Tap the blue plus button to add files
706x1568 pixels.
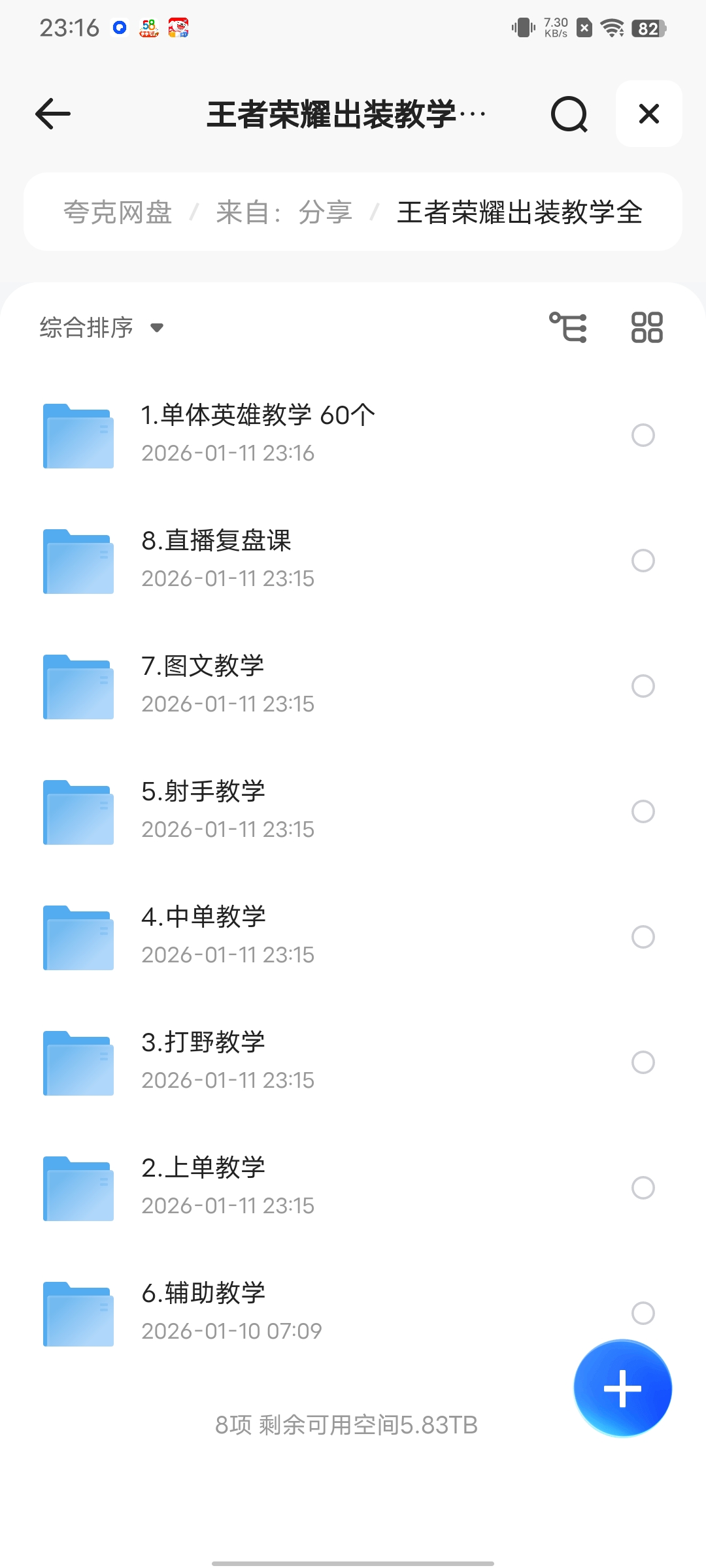[622, 1389]
